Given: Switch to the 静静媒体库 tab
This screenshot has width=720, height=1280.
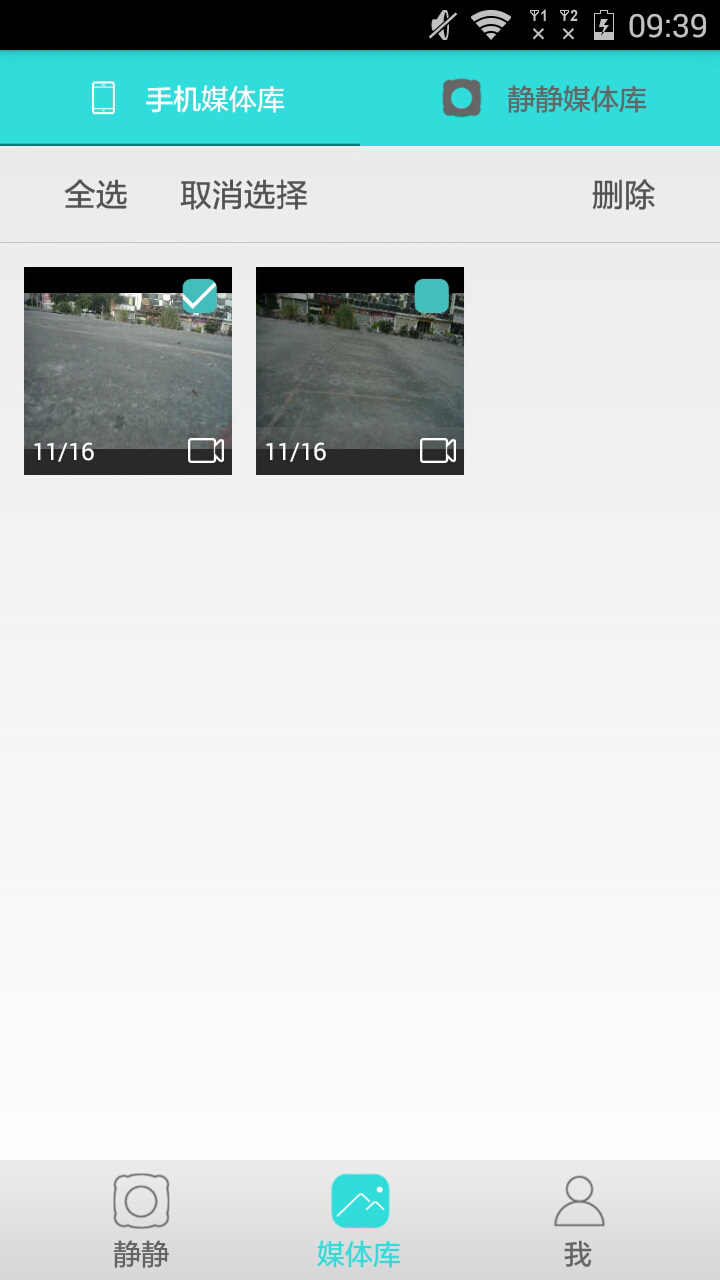Looking at the screenshot, I should coord(545,99).
